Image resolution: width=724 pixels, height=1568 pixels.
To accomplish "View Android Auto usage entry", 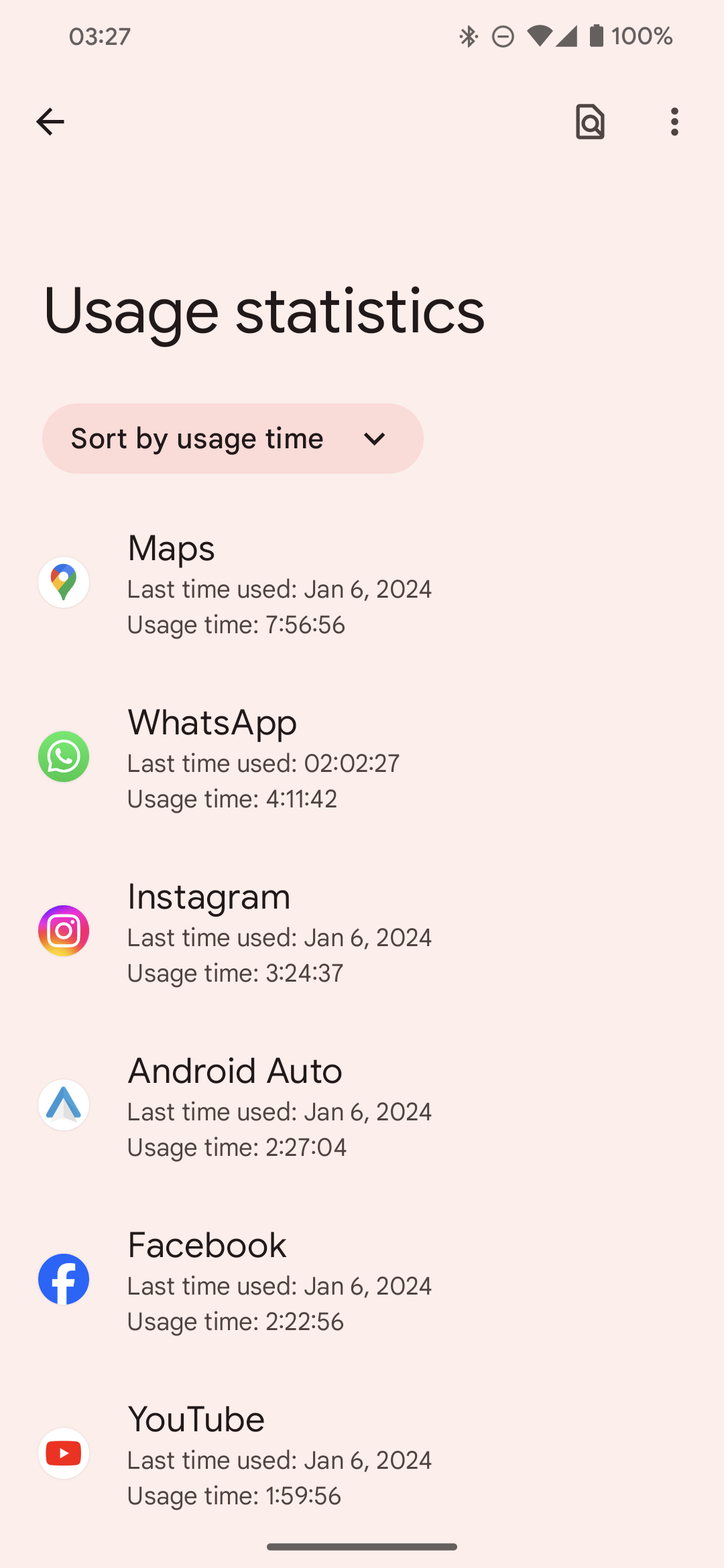I will (x=362, y=1105).
